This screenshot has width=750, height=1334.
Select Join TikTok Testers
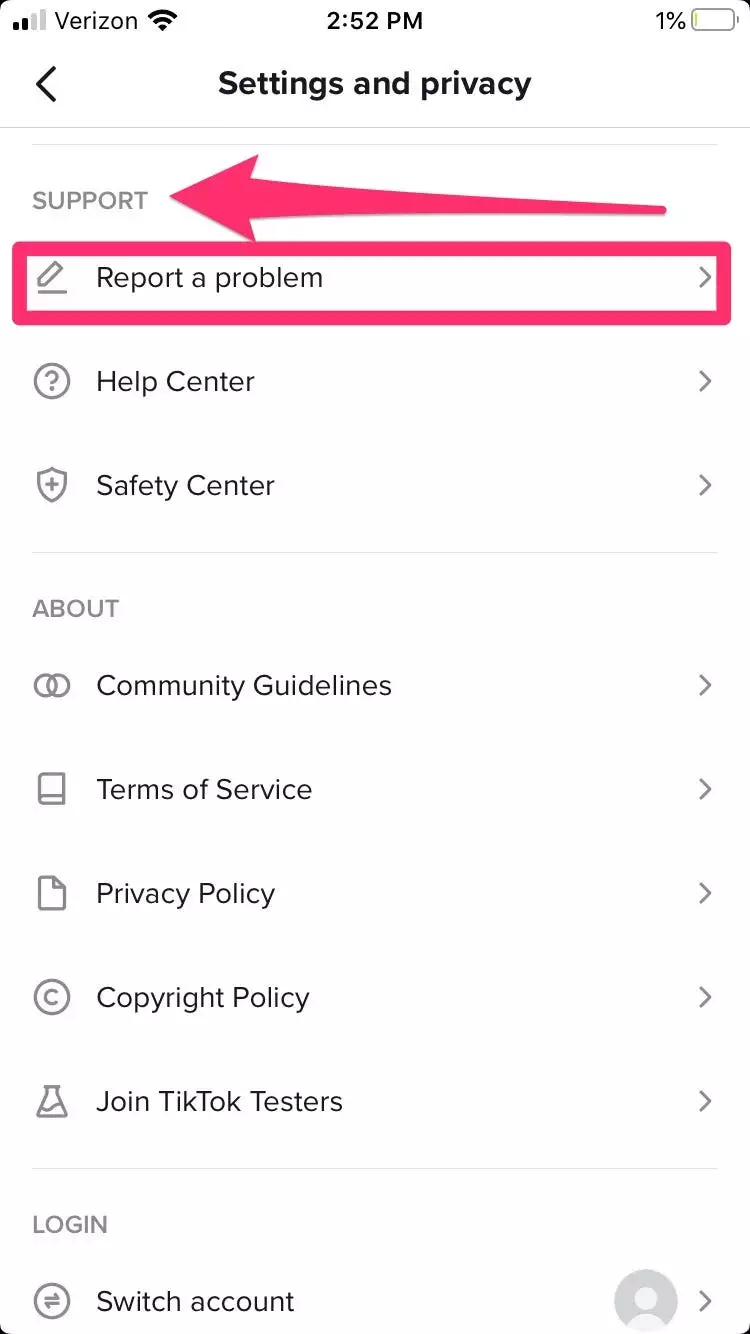tap(374, 1102)
